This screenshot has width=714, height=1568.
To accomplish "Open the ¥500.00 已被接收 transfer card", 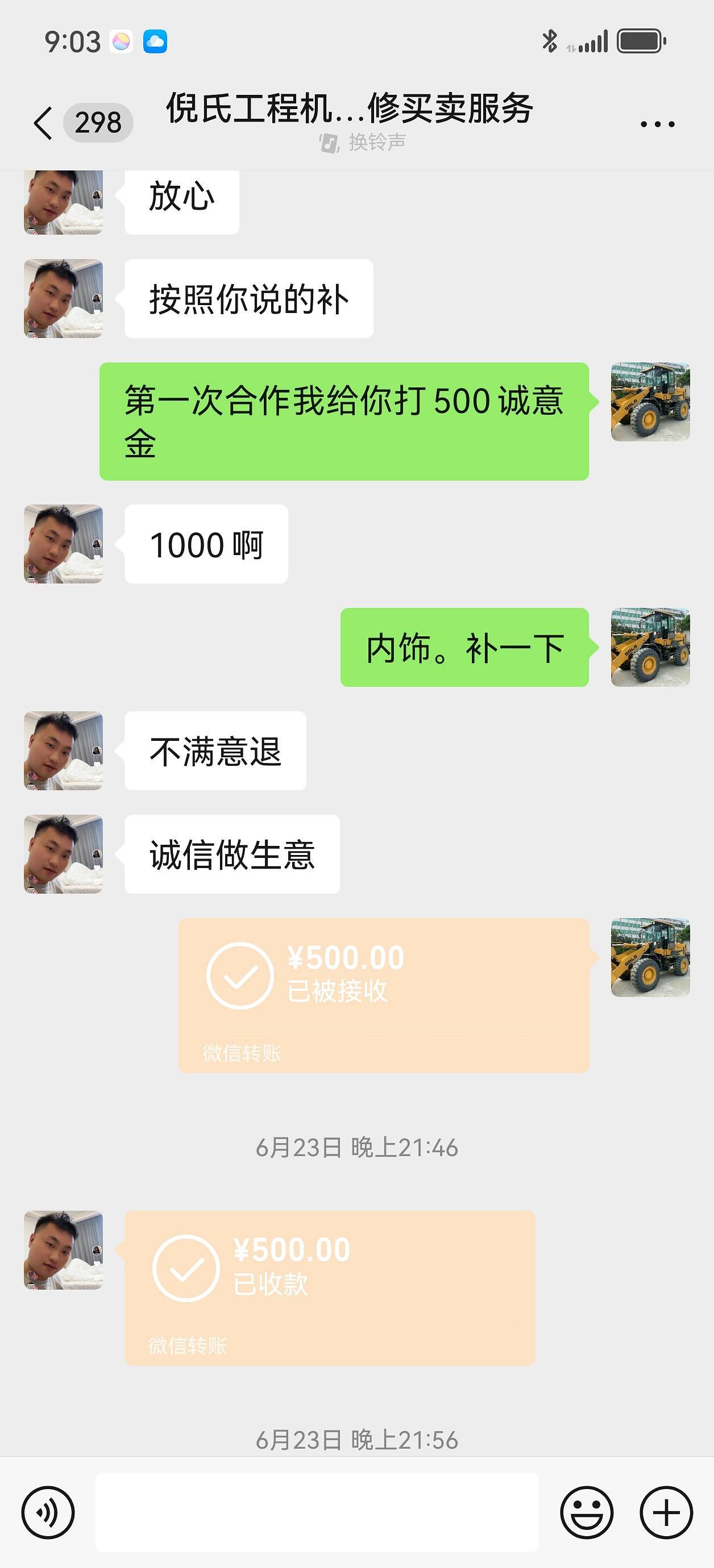I will (384, 995).
